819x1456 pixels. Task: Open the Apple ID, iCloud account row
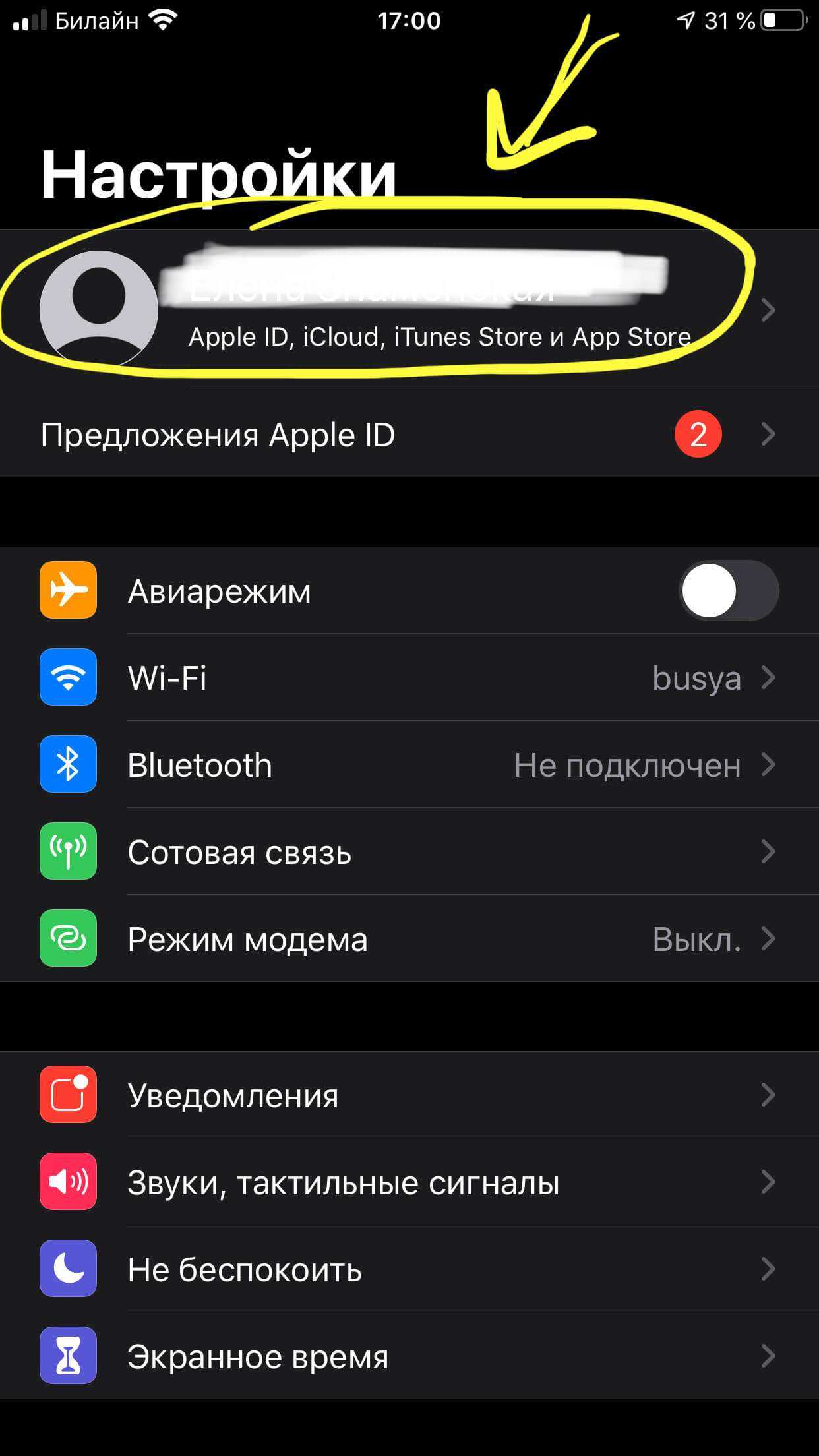(x=409, y=310)
